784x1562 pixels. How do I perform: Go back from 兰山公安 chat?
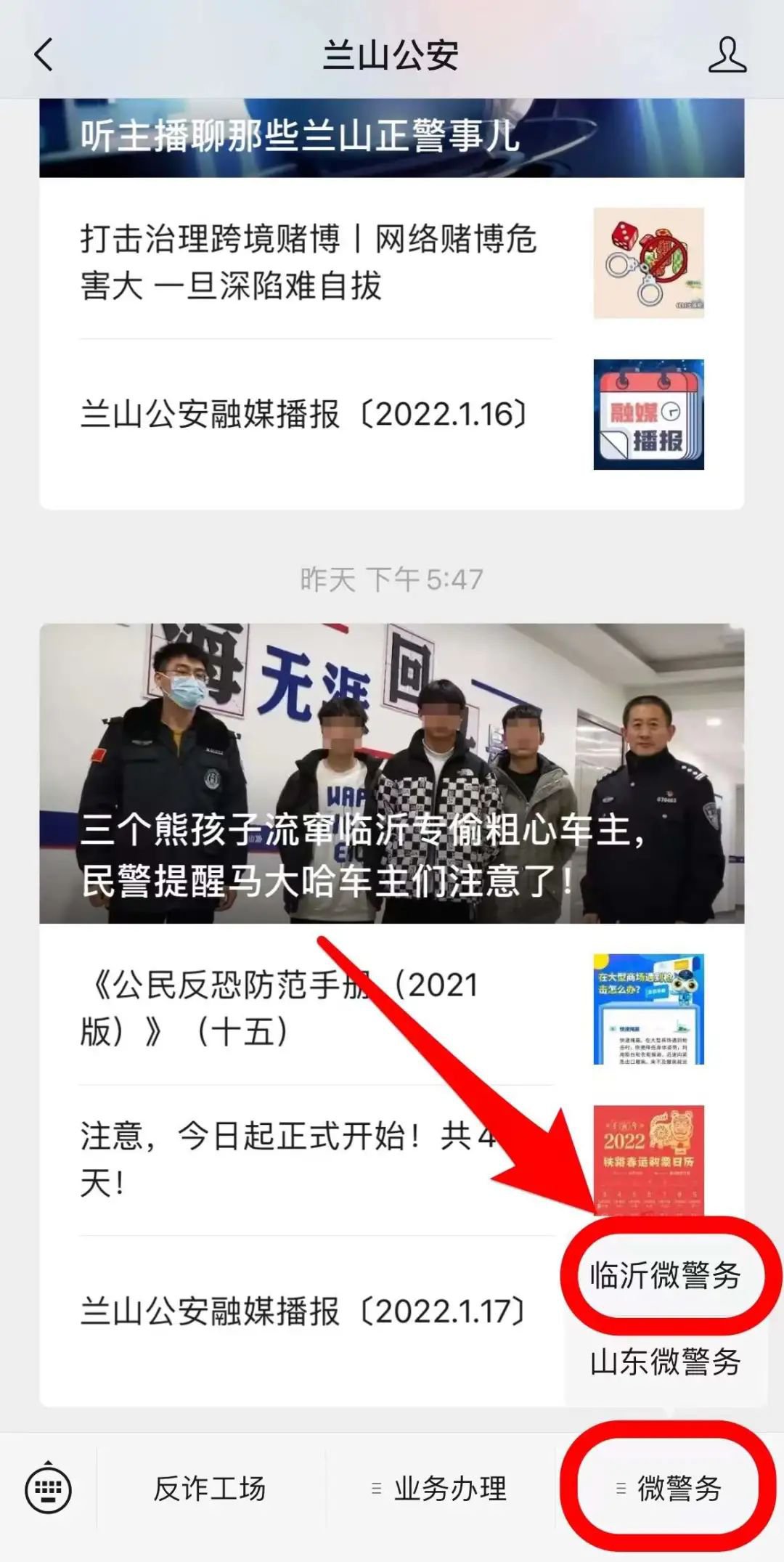pos(44,55)
